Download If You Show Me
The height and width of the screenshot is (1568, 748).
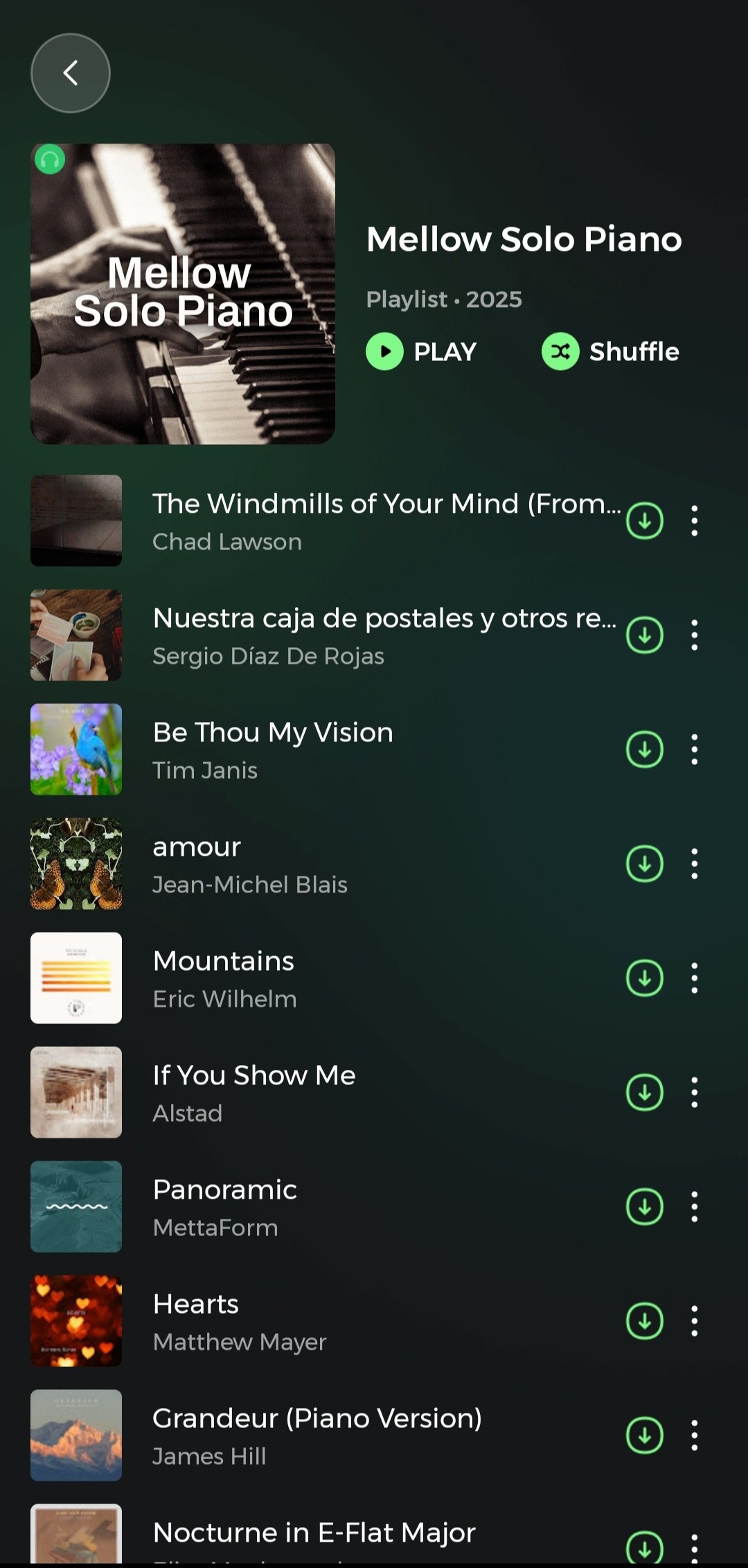click(645, 1092)
